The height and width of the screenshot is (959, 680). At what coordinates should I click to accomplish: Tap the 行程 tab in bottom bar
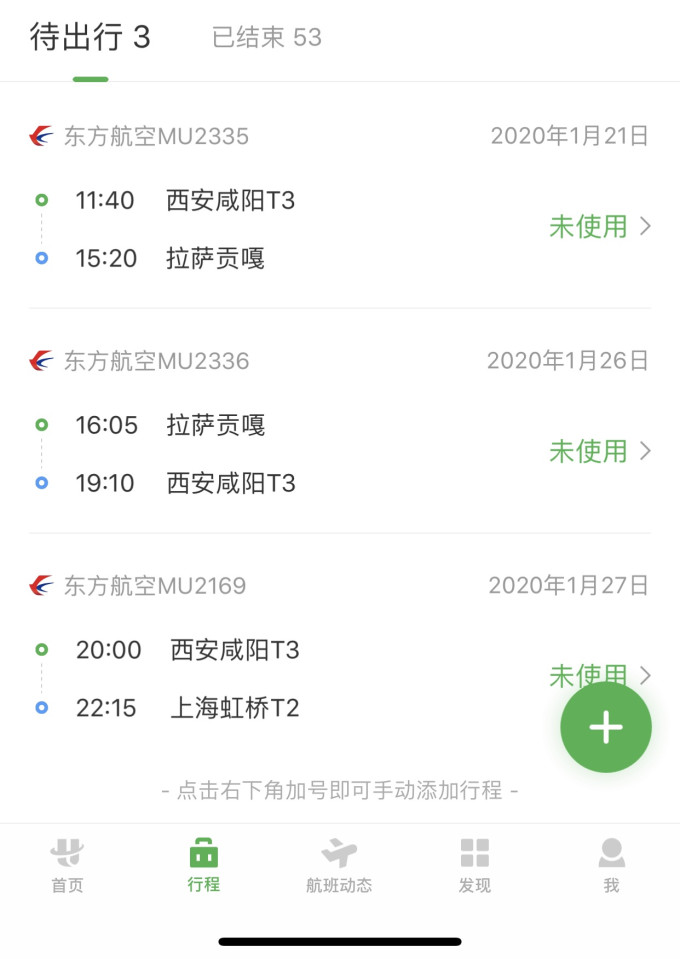[x=204, y=865]
